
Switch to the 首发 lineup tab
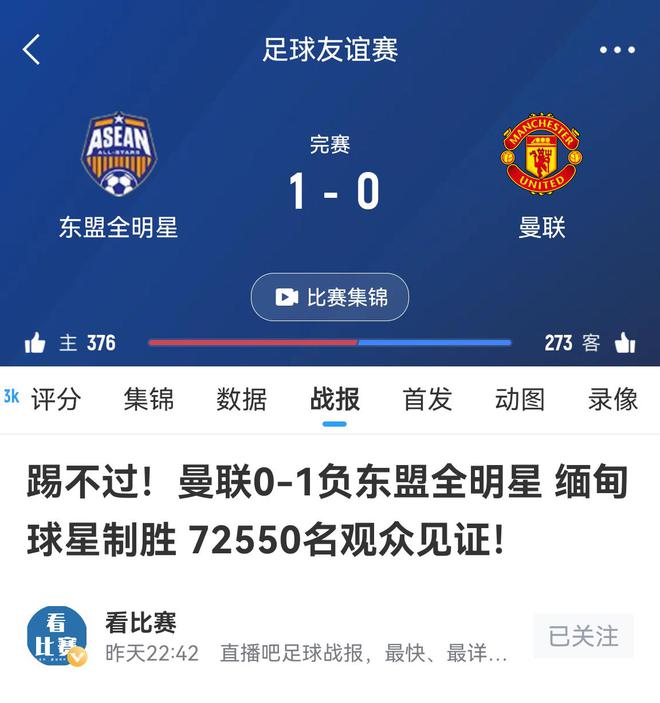point(428,400)
